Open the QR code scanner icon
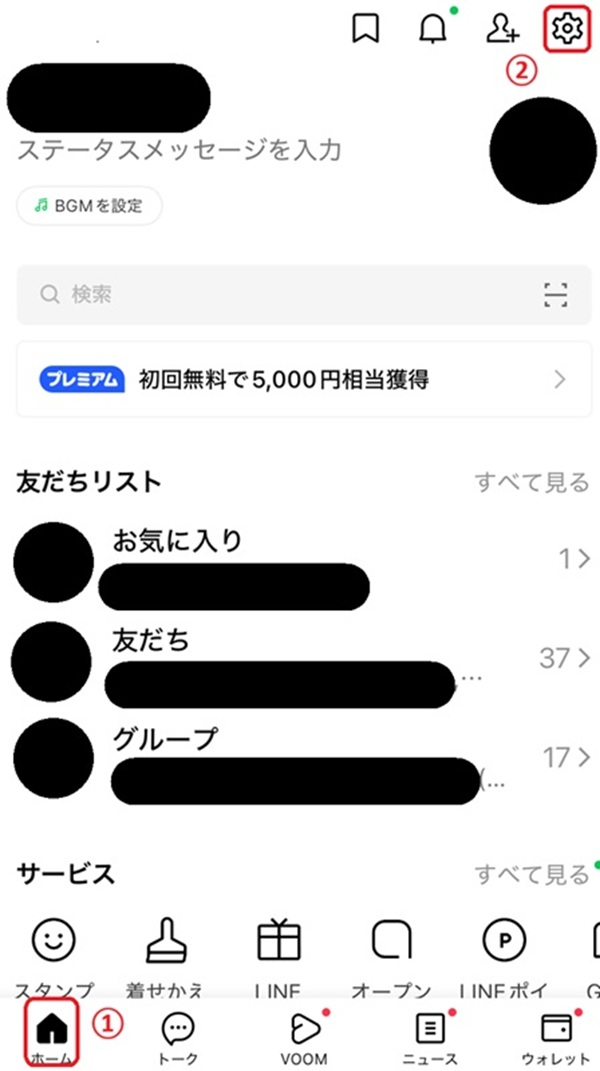 (555, 294)
